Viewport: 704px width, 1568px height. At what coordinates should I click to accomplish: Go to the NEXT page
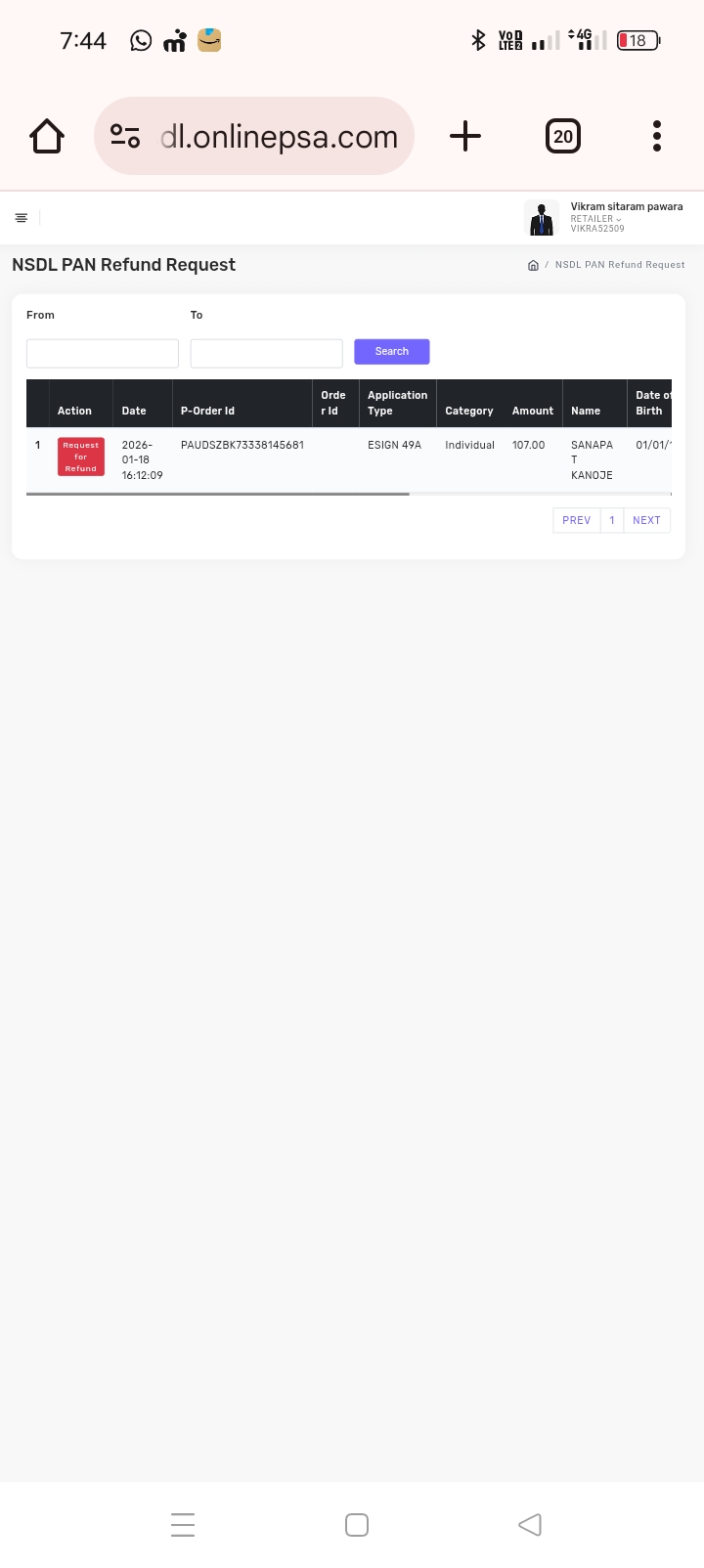pyautogui.click(x=646, y=520)
